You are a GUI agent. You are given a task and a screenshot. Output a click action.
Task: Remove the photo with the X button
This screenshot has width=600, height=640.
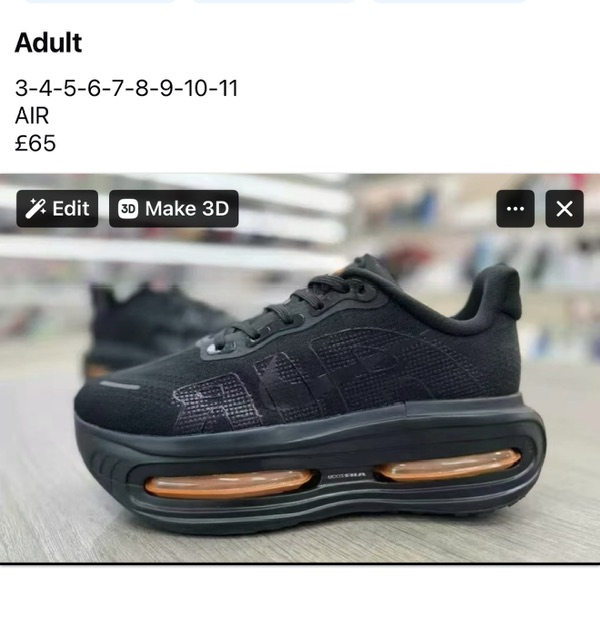click(564, 209)
